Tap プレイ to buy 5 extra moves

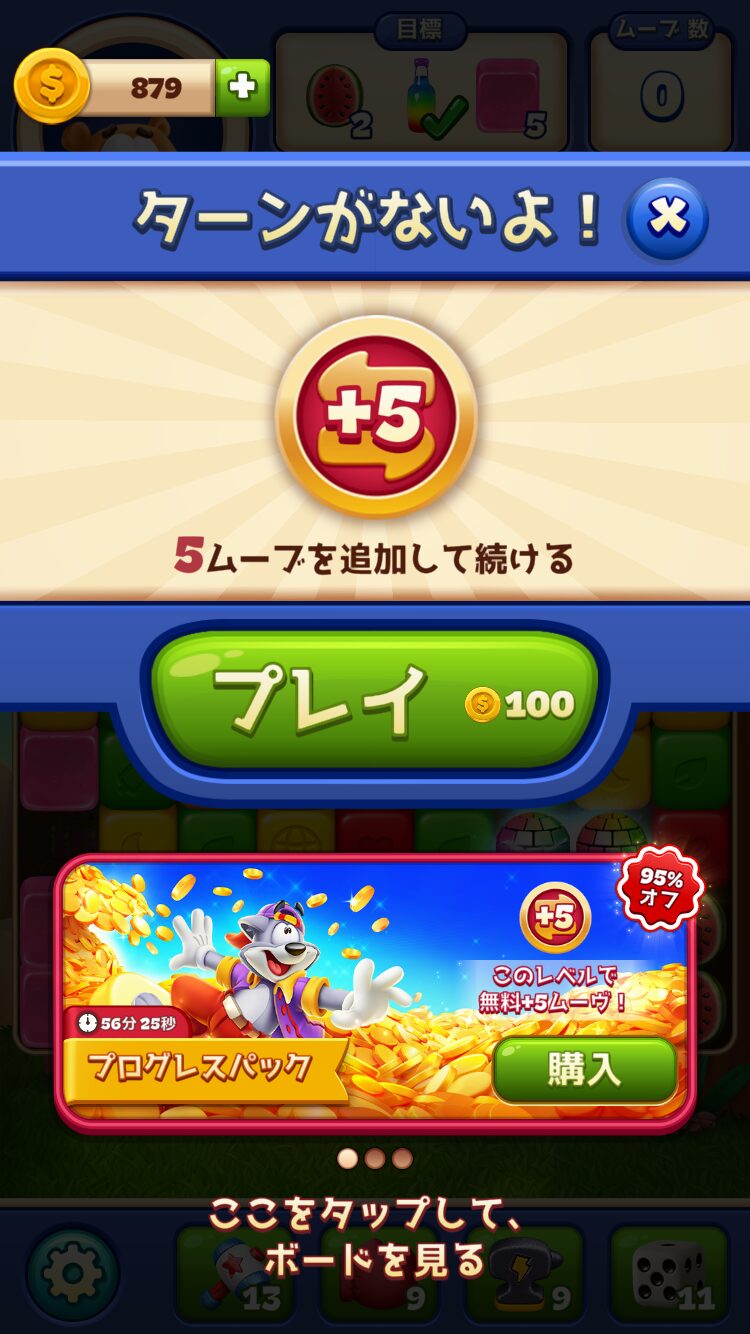click(x=375, y=700)
